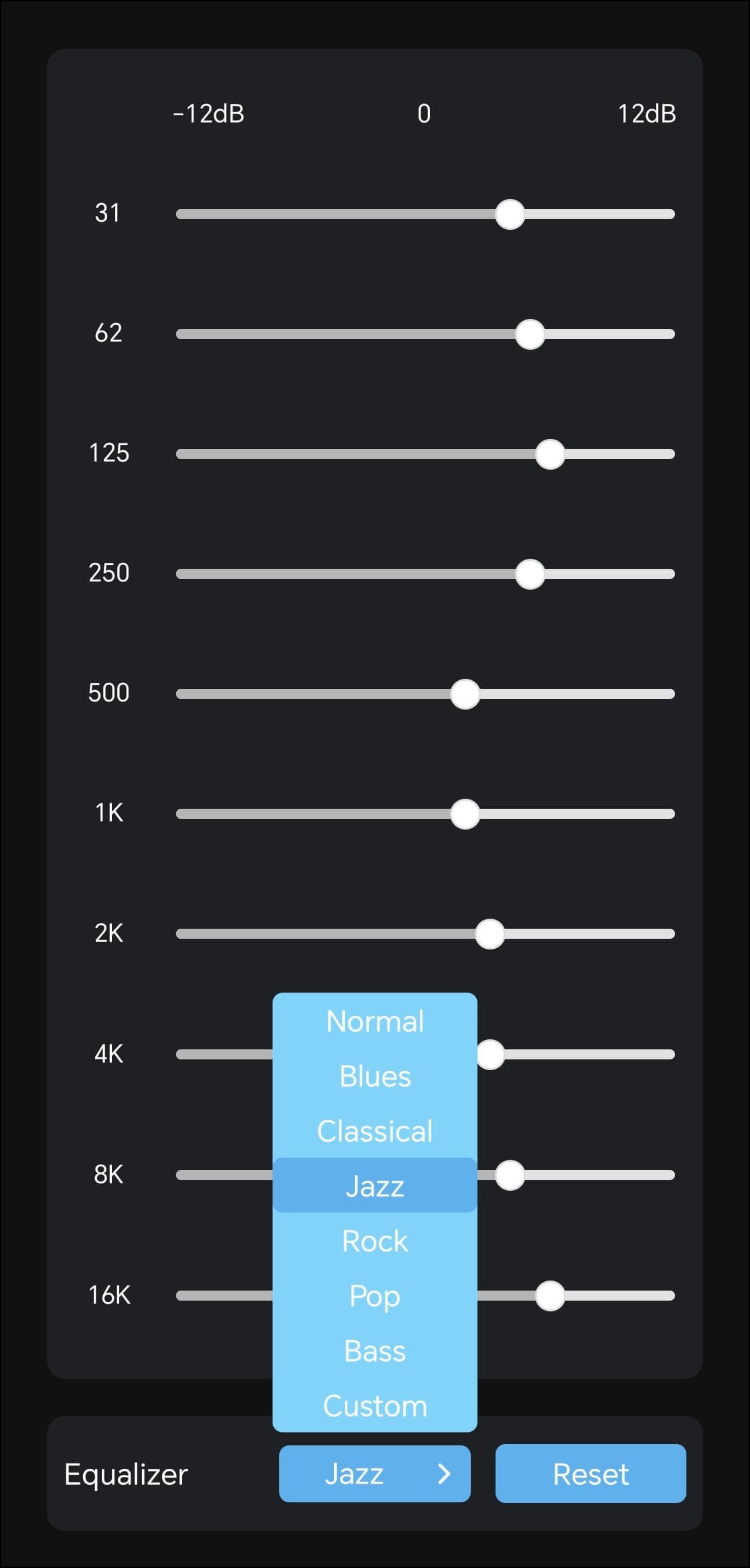Apply the Bass preset

click(374, 1351)
